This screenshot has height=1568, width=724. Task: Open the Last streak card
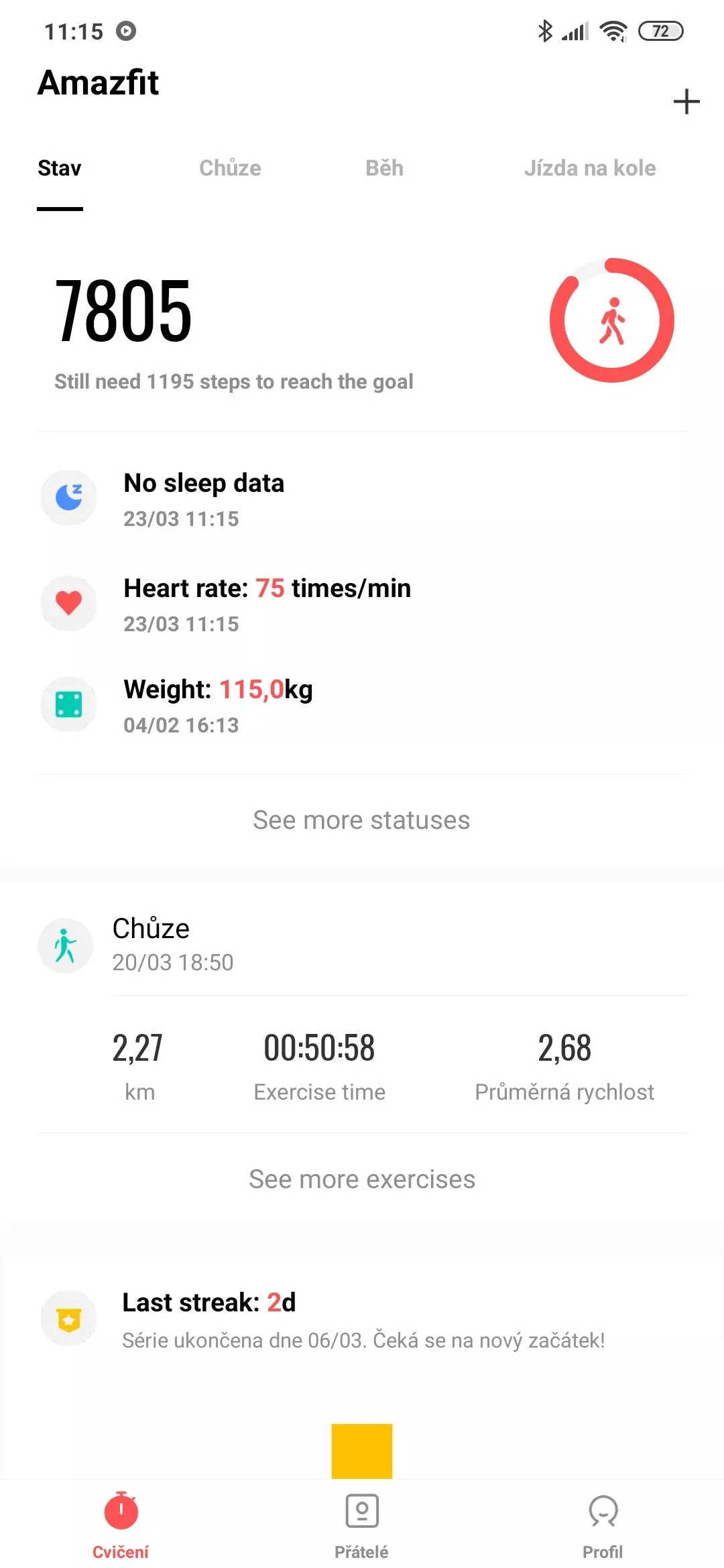click(x=362, y=1319)
